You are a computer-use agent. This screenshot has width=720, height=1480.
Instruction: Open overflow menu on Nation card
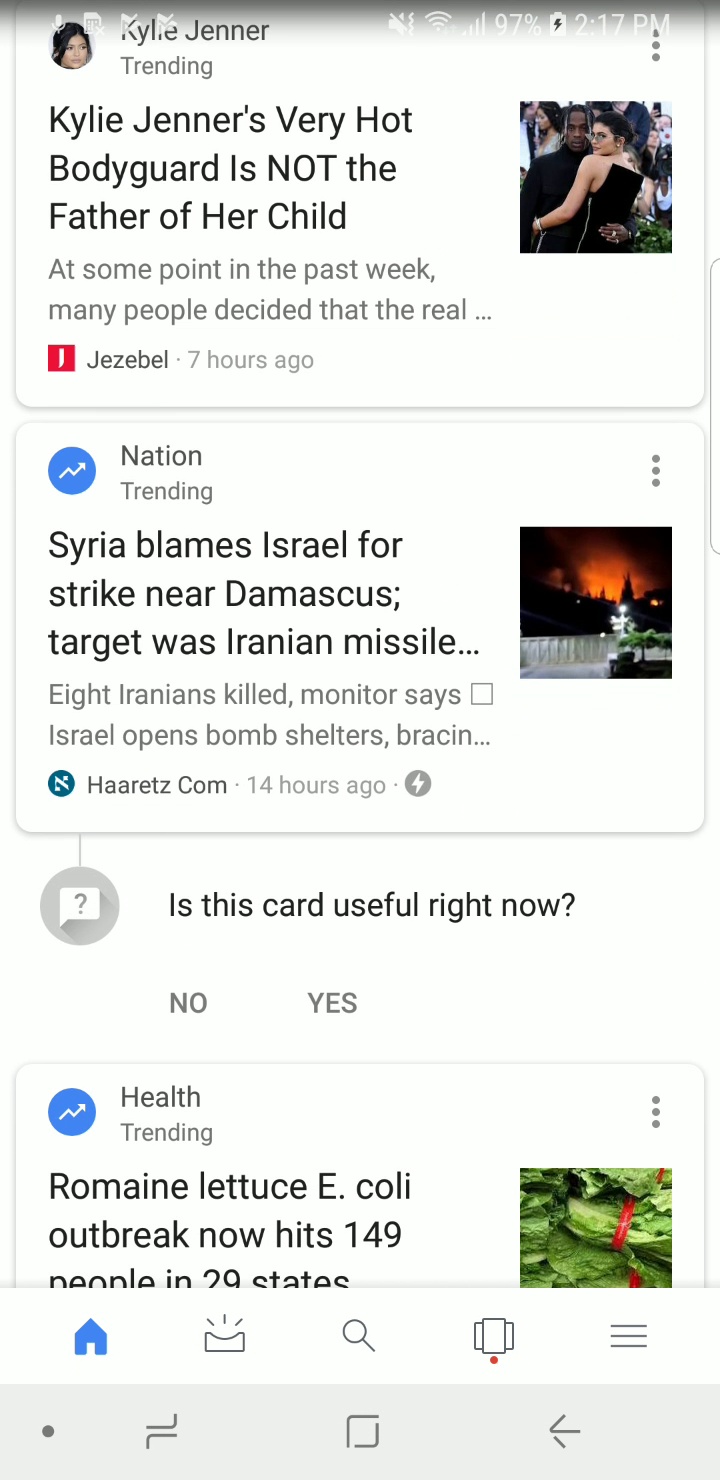(x=656, y=471)
